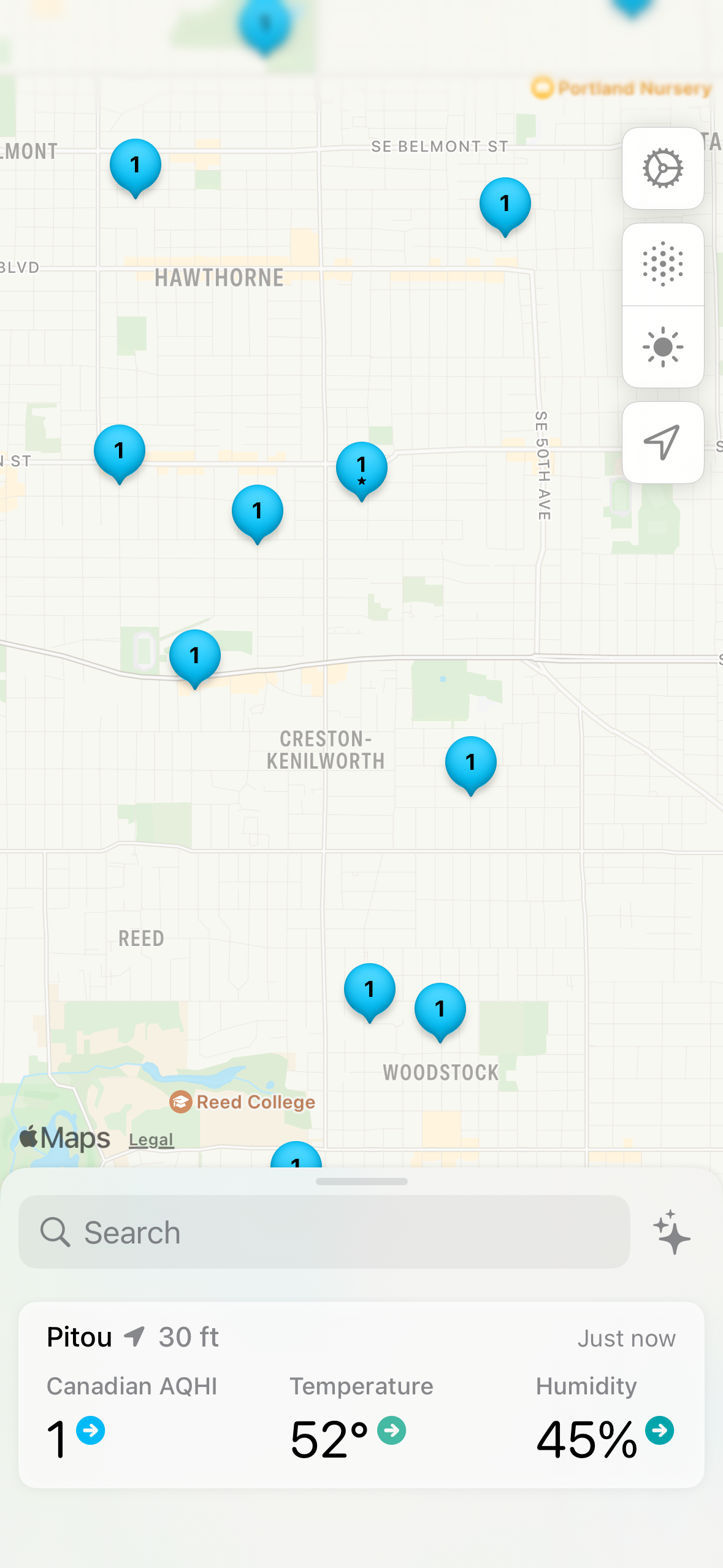Open the settings gear button
723x1568 pixels.
pos(662,168)
